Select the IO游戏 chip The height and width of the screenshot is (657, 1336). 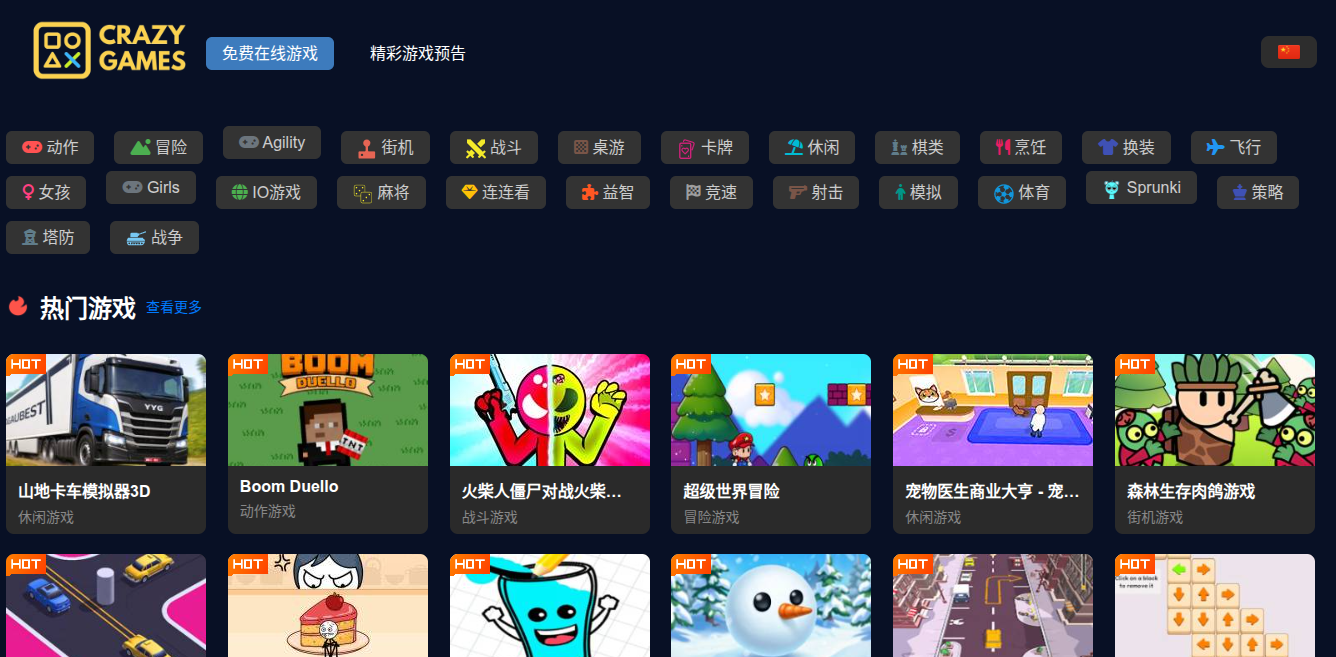point(266,192)
